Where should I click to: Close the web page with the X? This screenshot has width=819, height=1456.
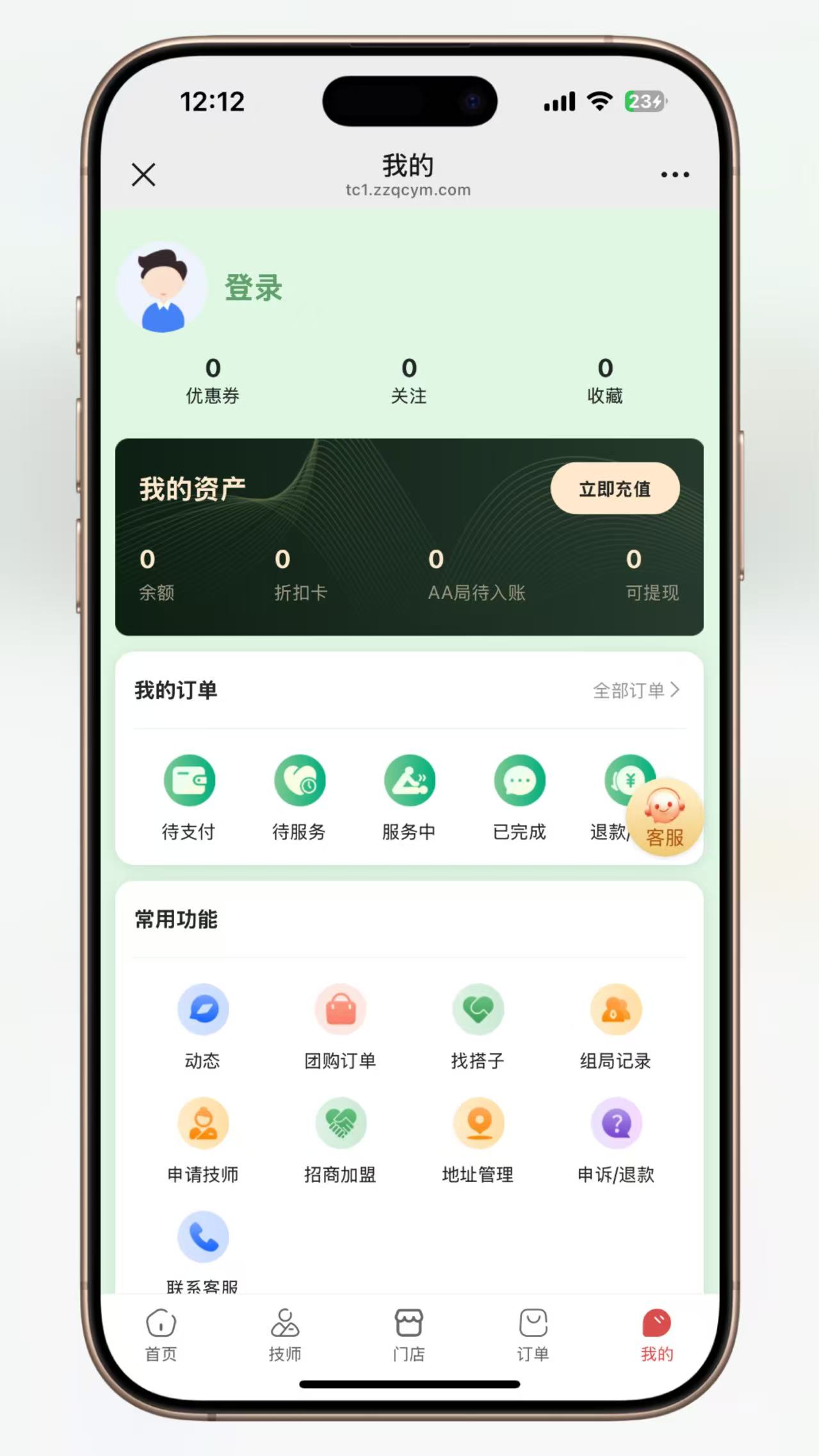tap(143, 174)
